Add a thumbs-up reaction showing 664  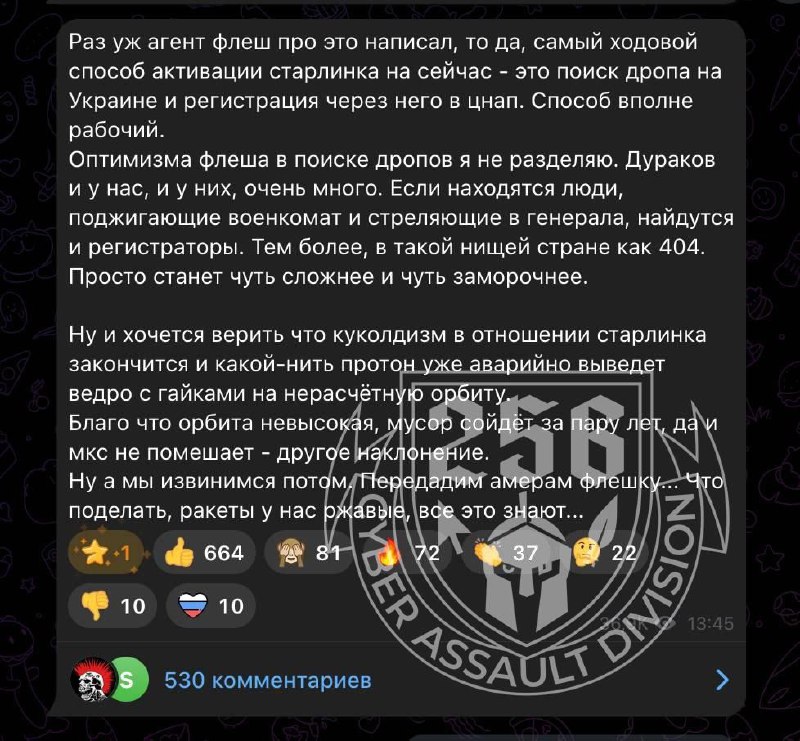click(204, 553)
